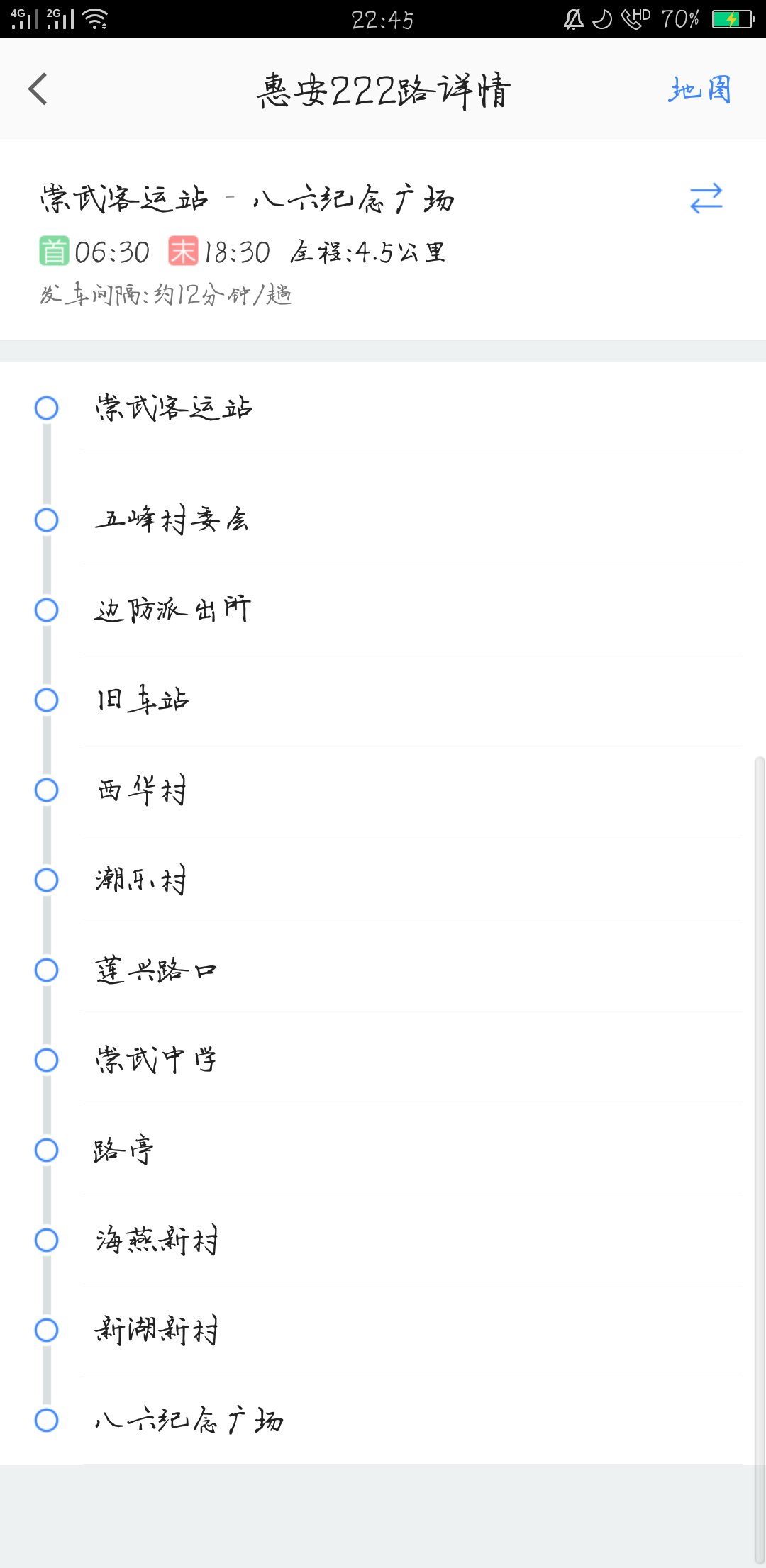Select the 新湖新村 stop

383,1330
